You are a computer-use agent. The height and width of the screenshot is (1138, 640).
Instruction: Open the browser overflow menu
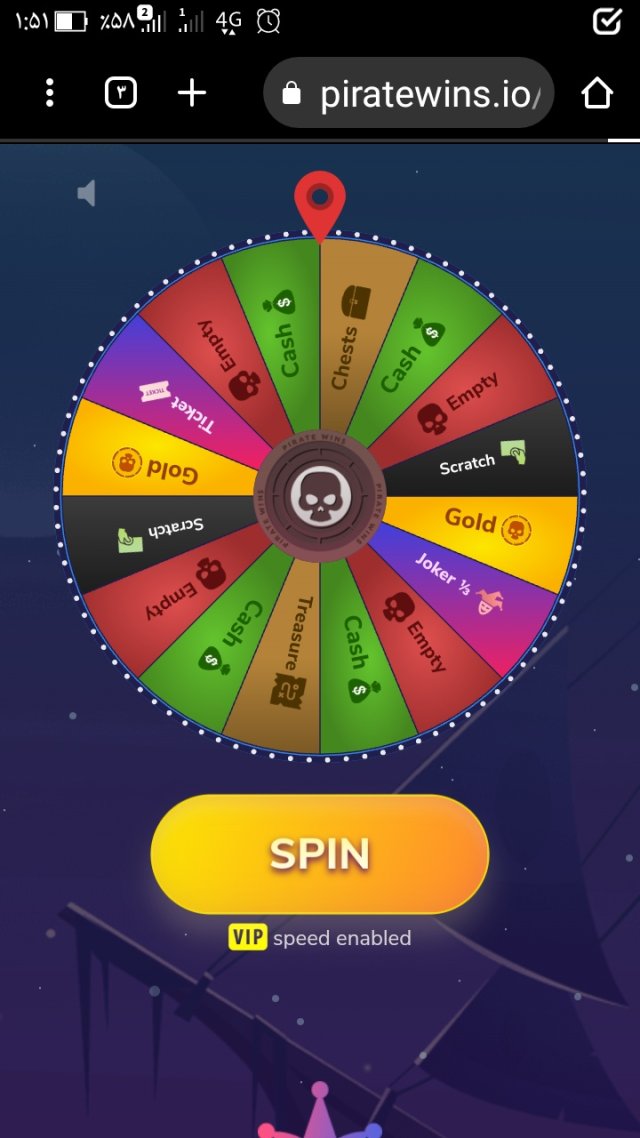[x=49, y=94]
